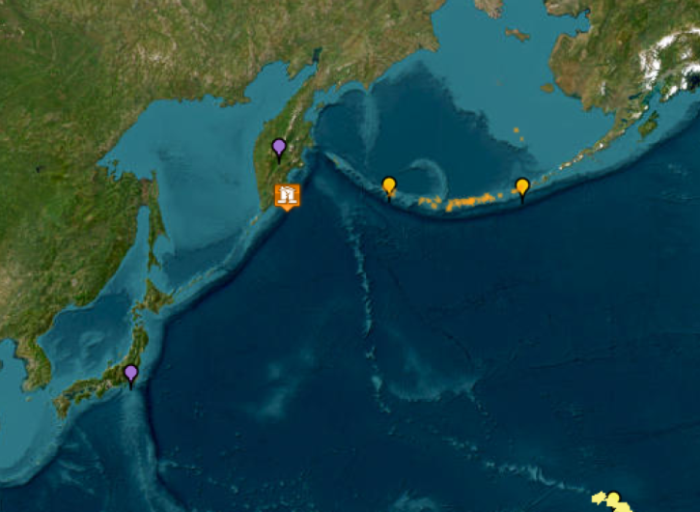Open the orange square event marker
700x512 pixels.
click(288, 195)
